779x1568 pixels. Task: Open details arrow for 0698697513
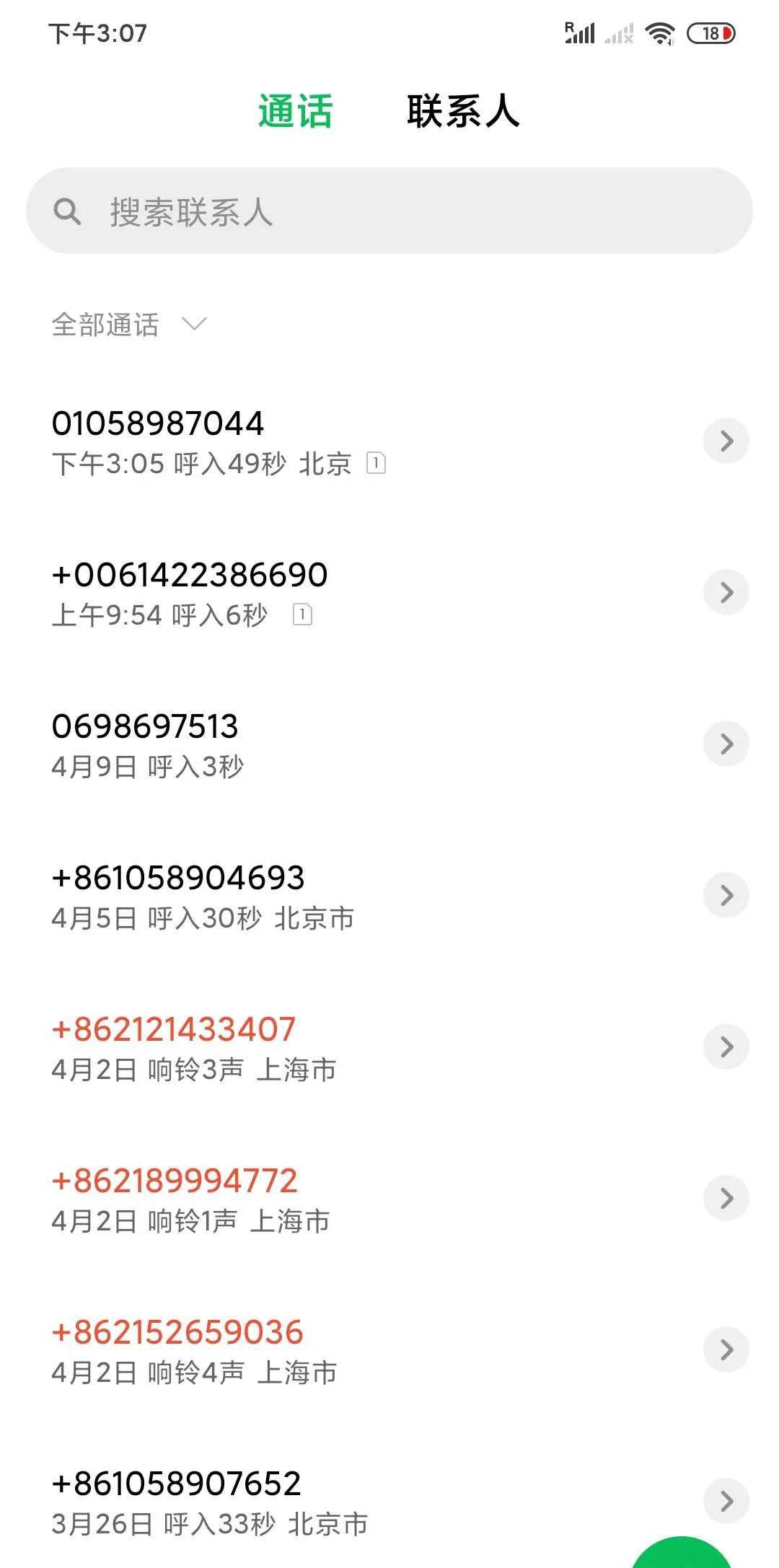point(726,744)
